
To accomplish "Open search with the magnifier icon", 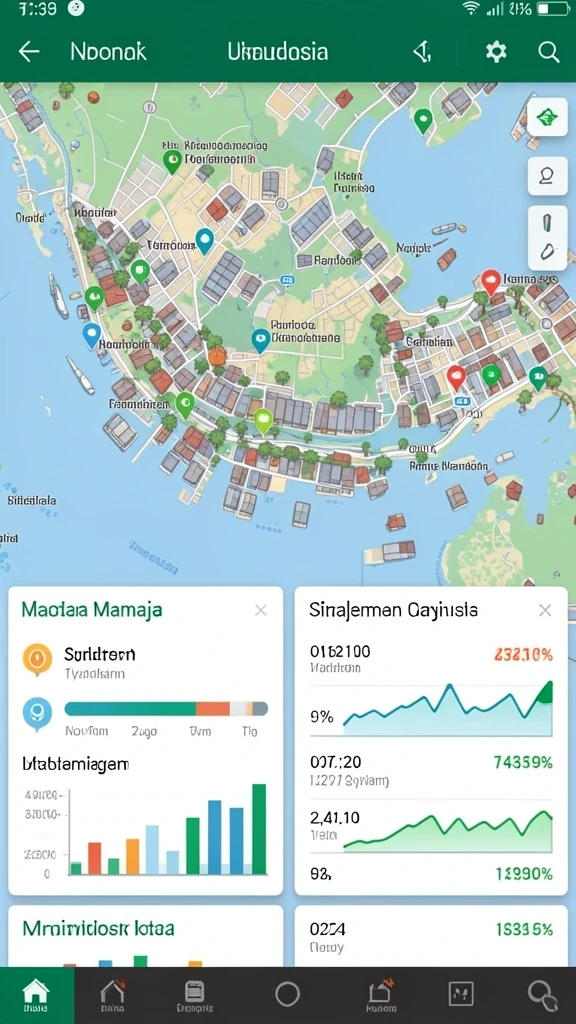I will [x=549, y=52].
